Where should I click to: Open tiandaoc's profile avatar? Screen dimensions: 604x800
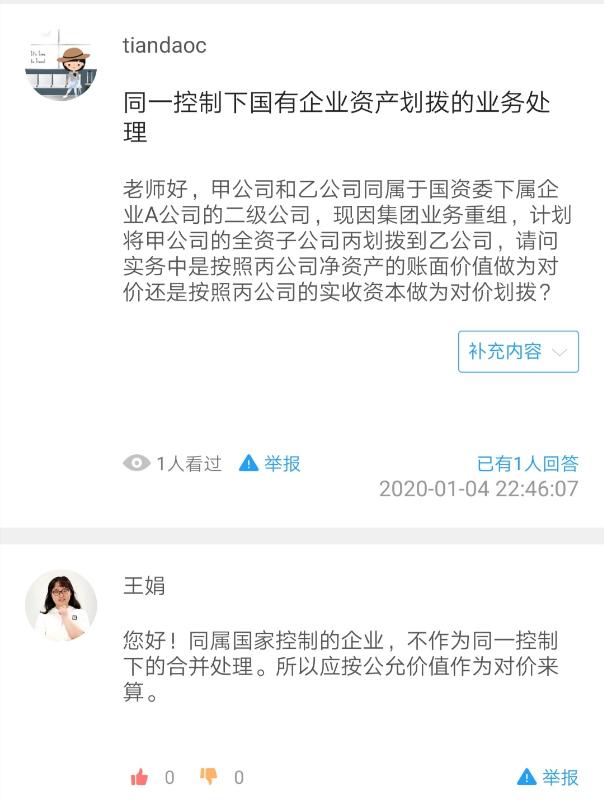click(x=61, y=65)
